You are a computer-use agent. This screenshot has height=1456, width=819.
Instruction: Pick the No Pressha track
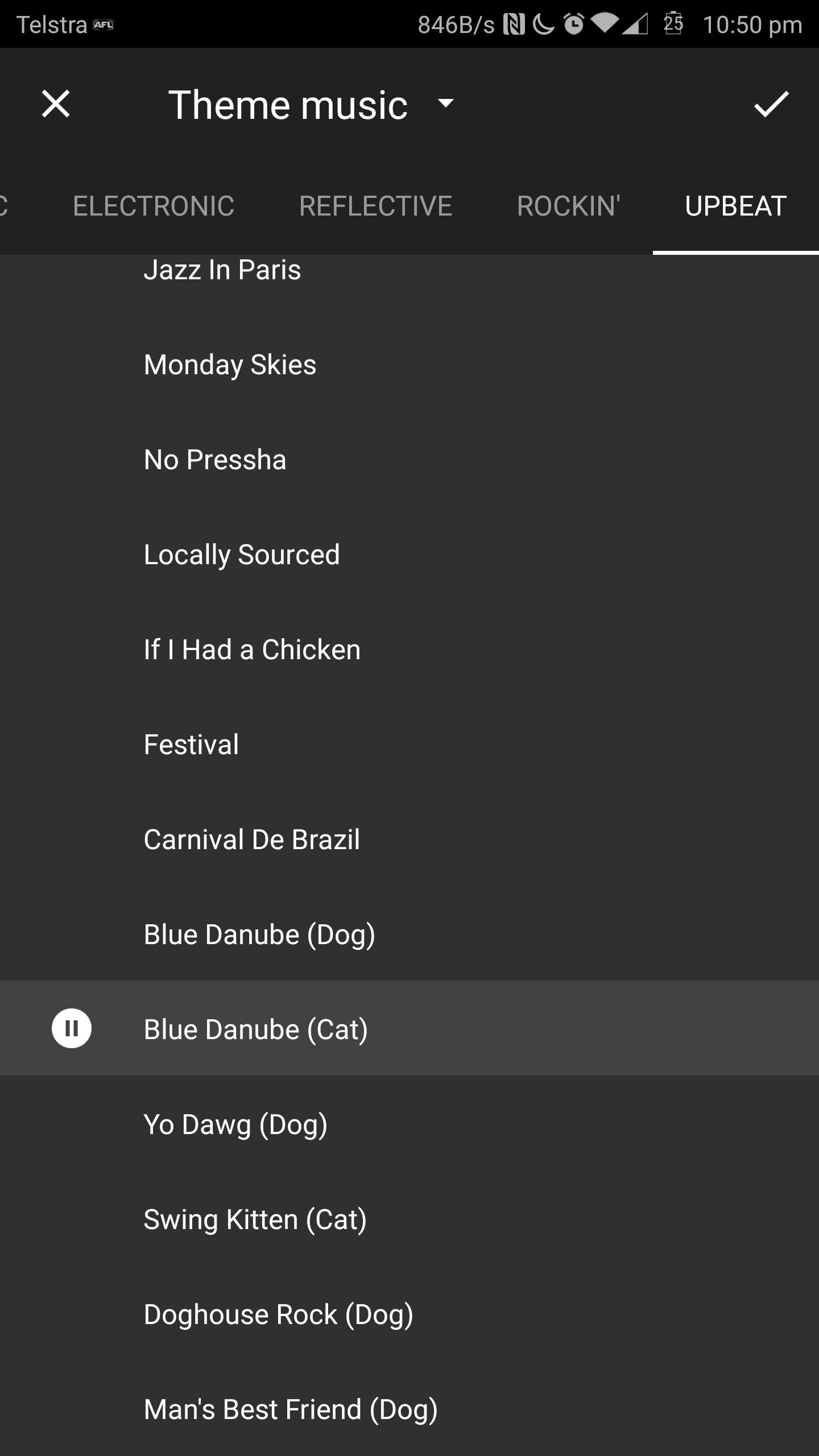[x=409, y=459]
